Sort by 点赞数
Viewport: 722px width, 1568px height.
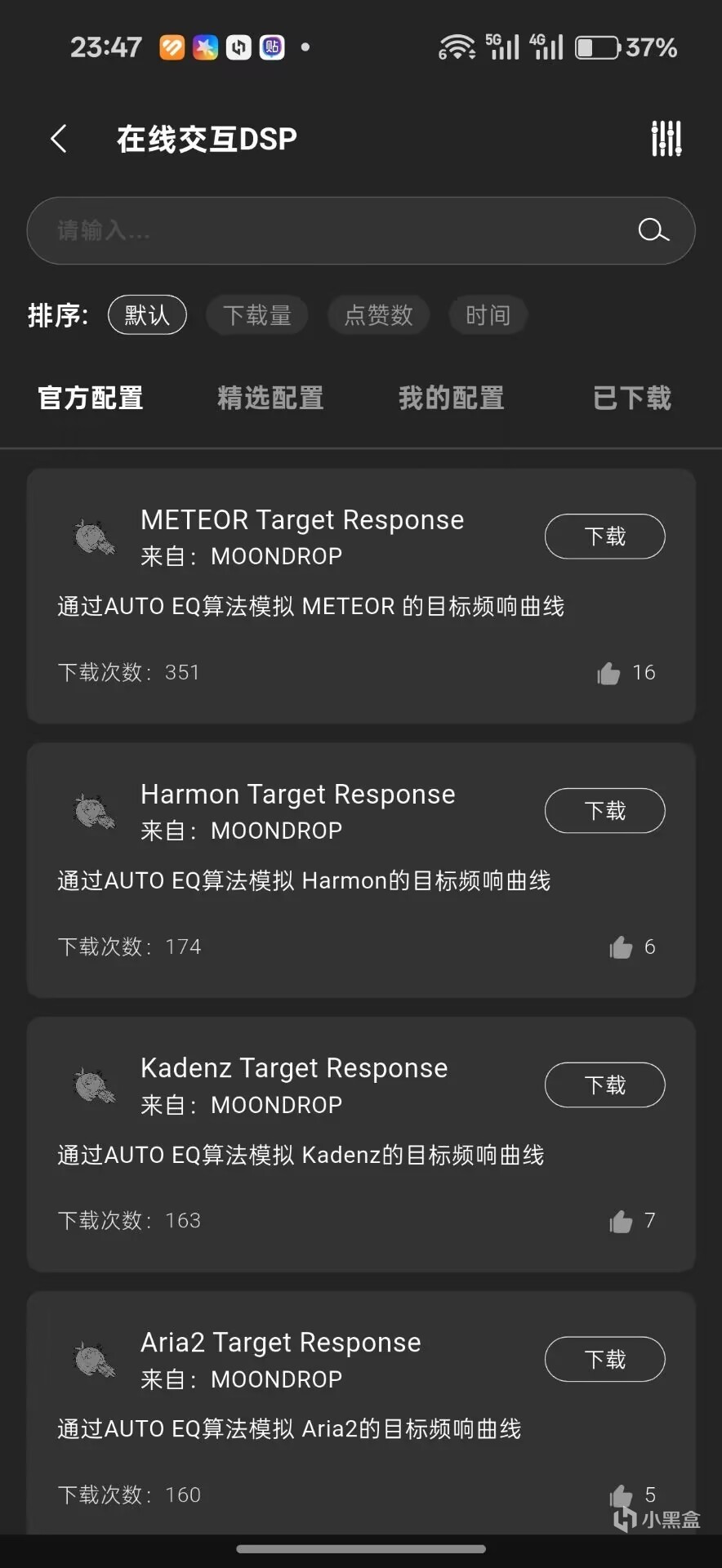(378, 315)
